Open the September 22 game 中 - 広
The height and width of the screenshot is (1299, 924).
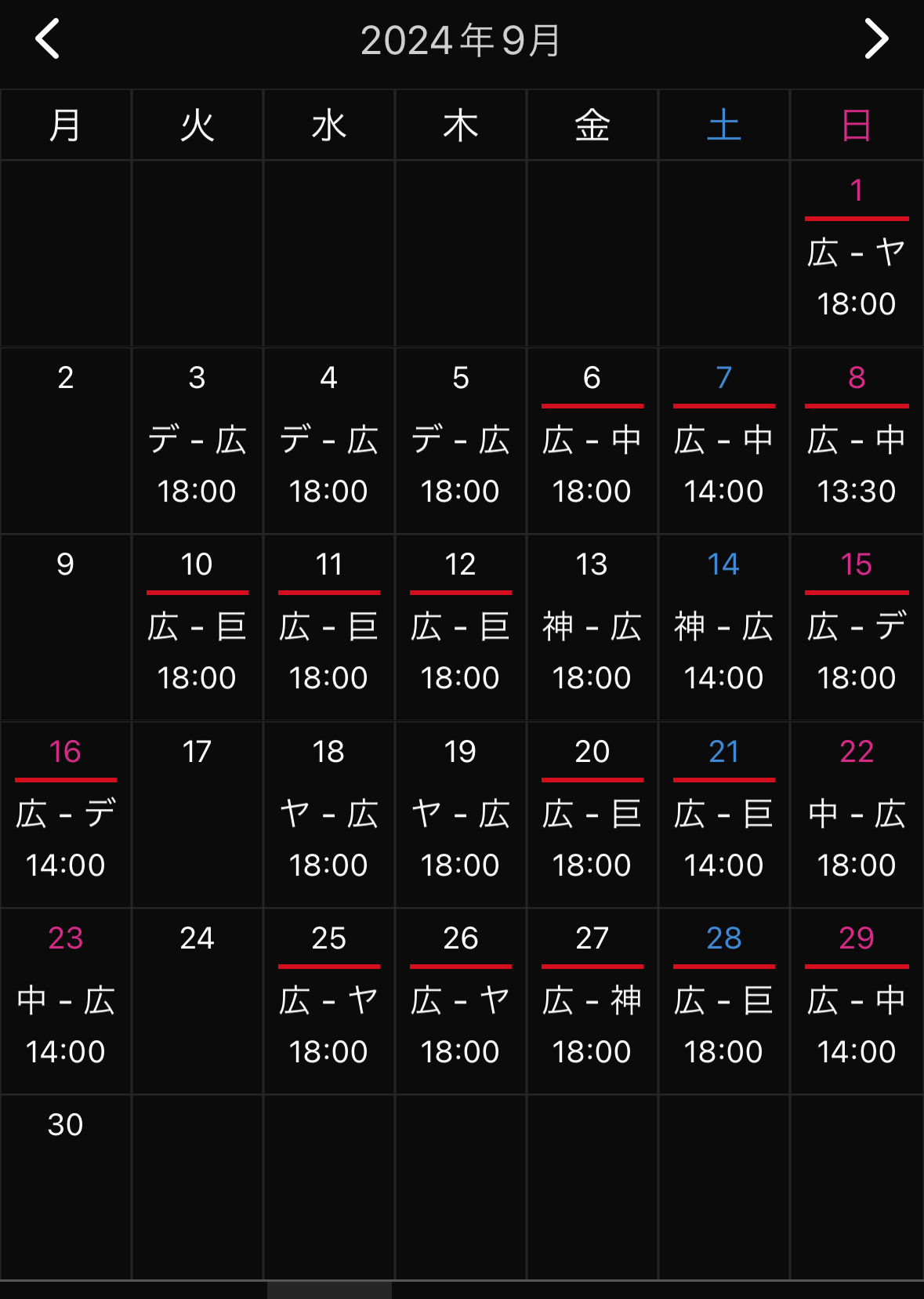coord(857,815)
